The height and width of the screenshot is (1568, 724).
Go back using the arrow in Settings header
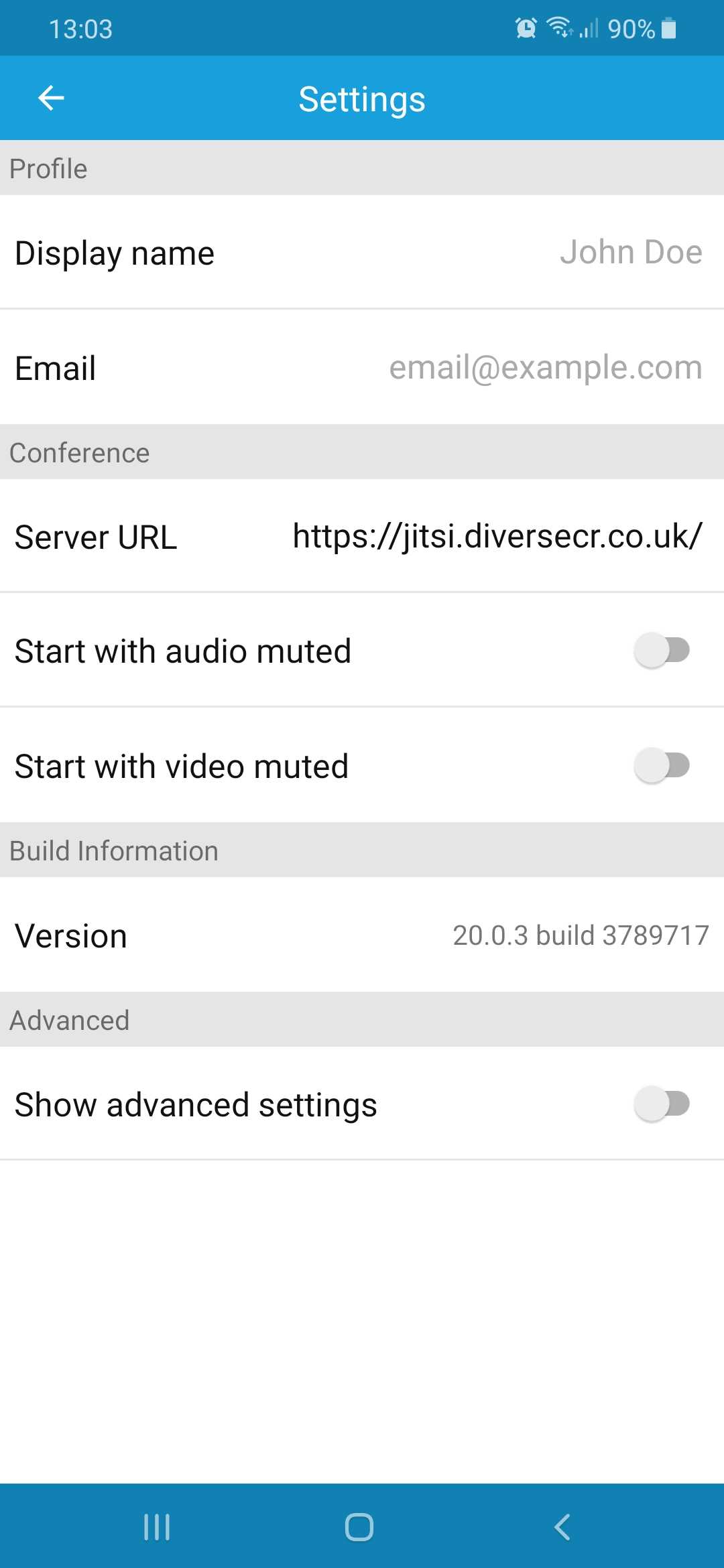(51, 99)
